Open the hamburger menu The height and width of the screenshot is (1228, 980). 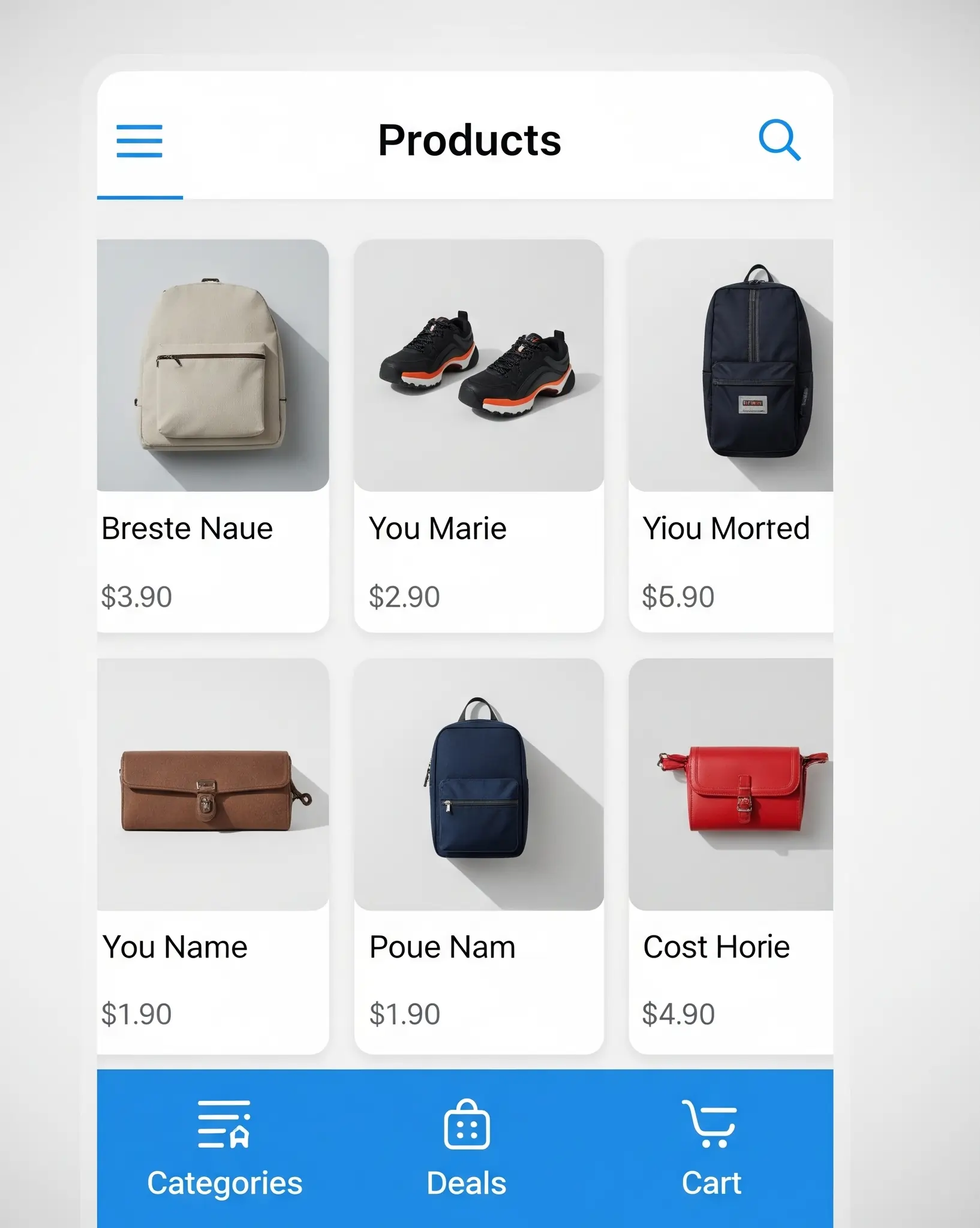(x=139, y=141)
